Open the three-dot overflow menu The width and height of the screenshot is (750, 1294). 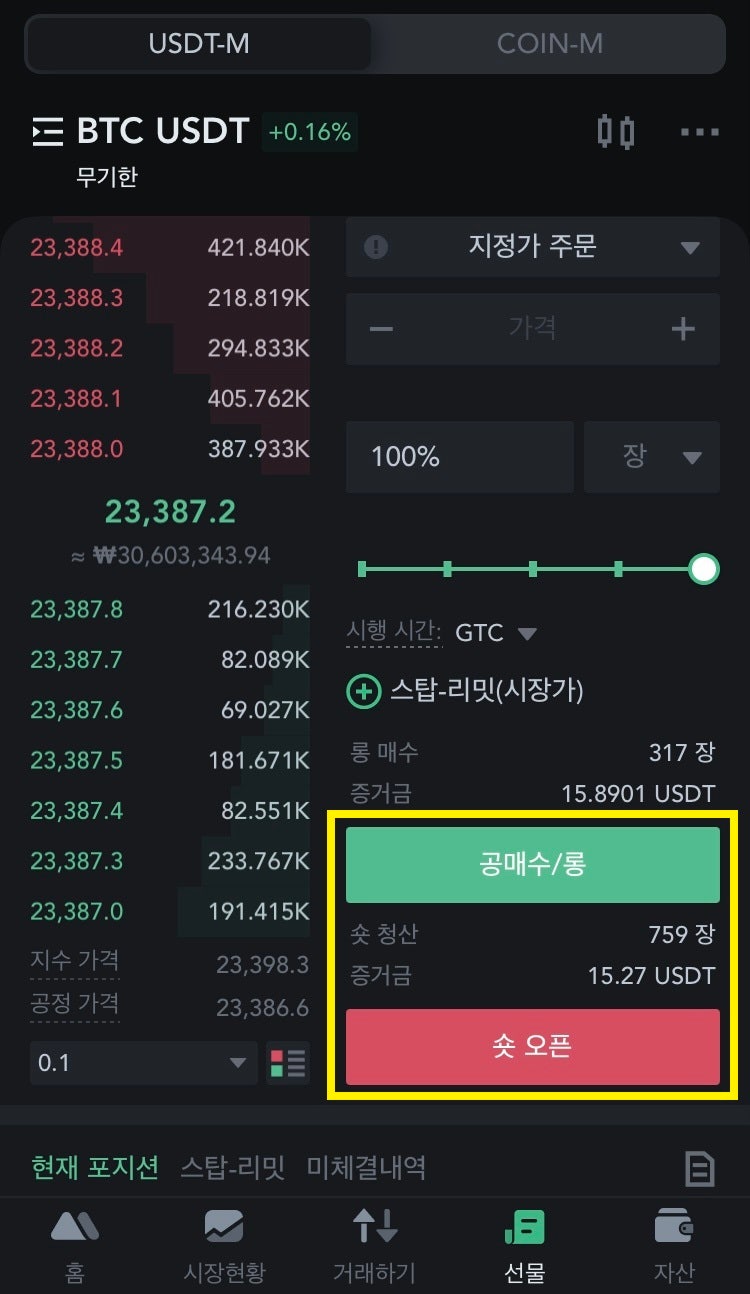[x=699, y=132]
